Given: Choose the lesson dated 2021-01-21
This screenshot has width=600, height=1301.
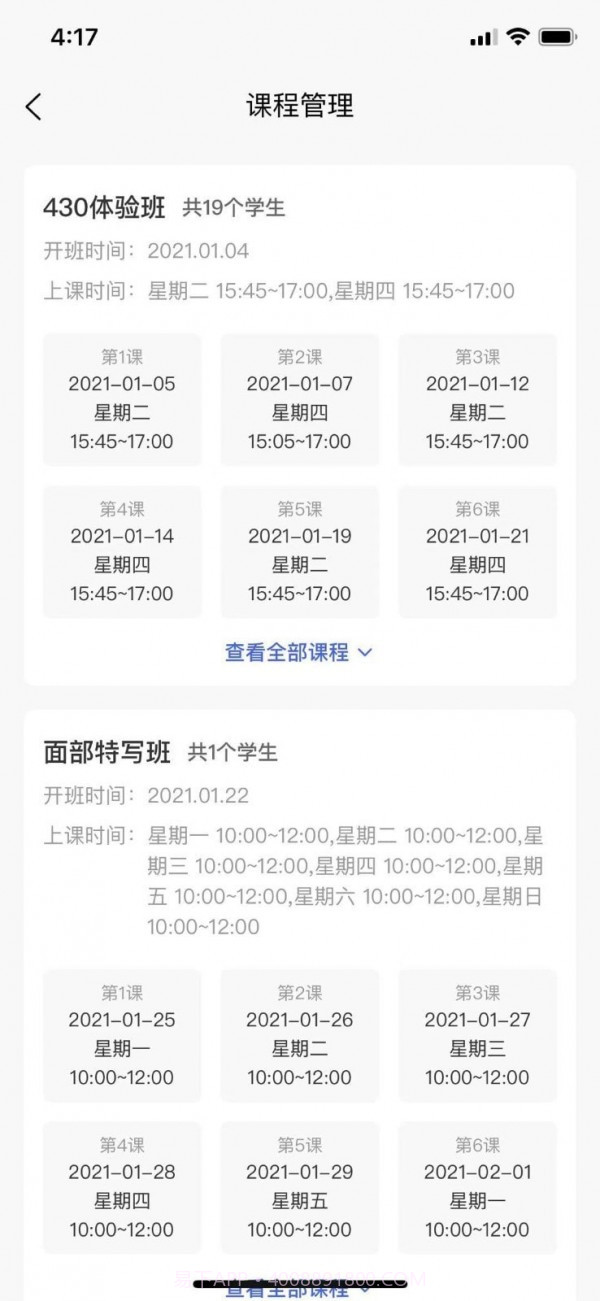Looking at the screenshot, I should (477, 551).
